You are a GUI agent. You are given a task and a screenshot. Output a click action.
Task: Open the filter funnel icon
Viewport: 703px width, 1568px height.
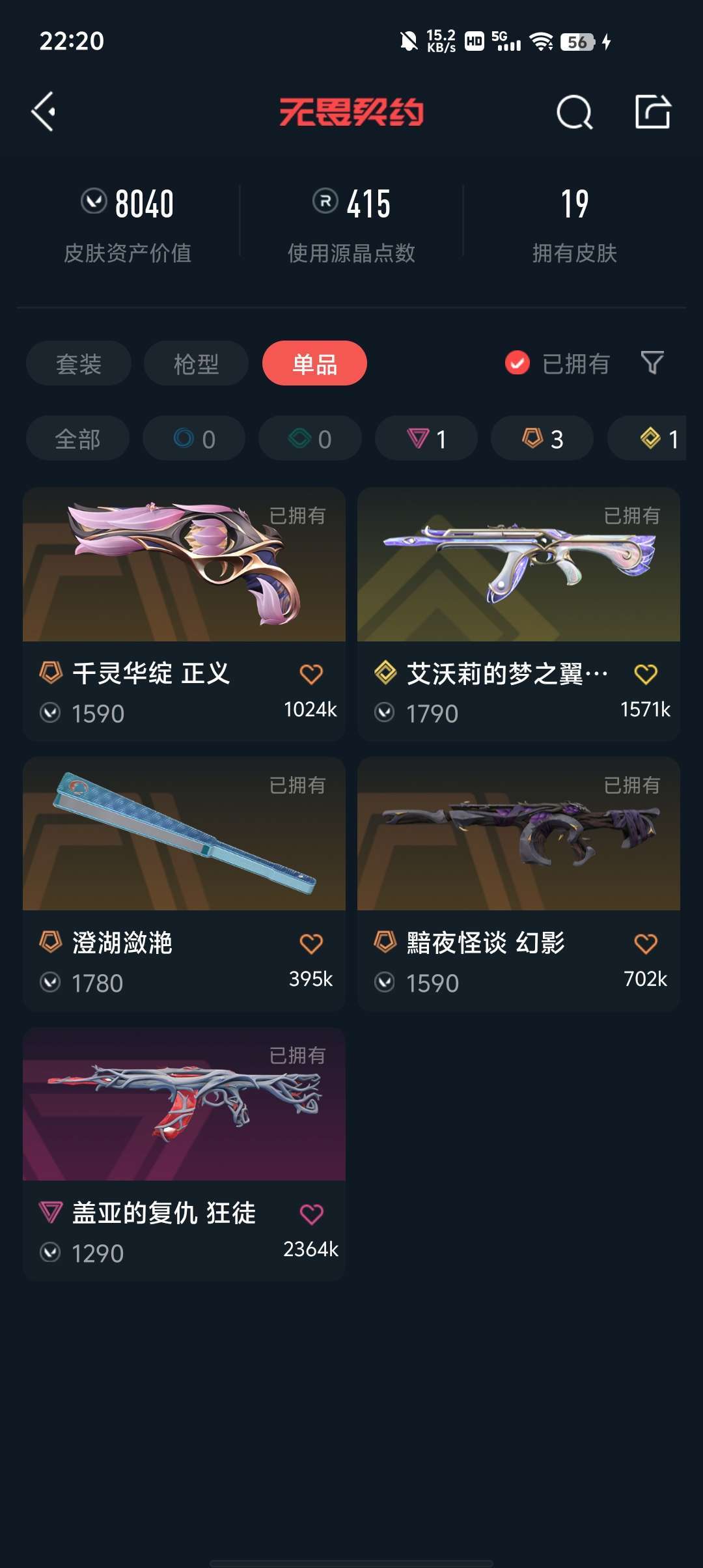pos(653,363)
